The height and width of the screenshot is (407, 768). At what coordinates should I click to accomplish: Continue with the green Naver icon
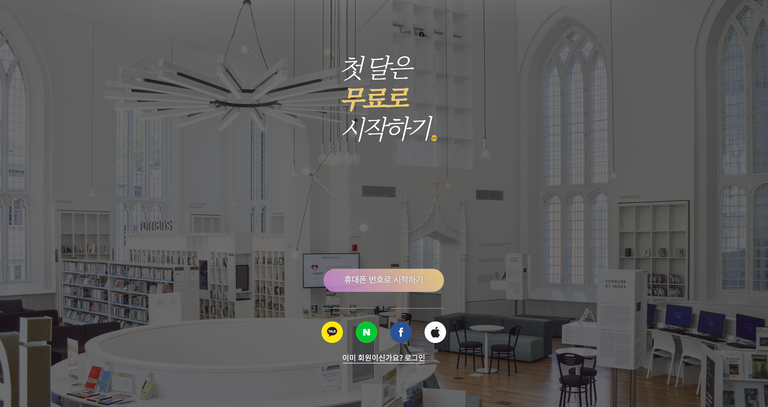366,332
